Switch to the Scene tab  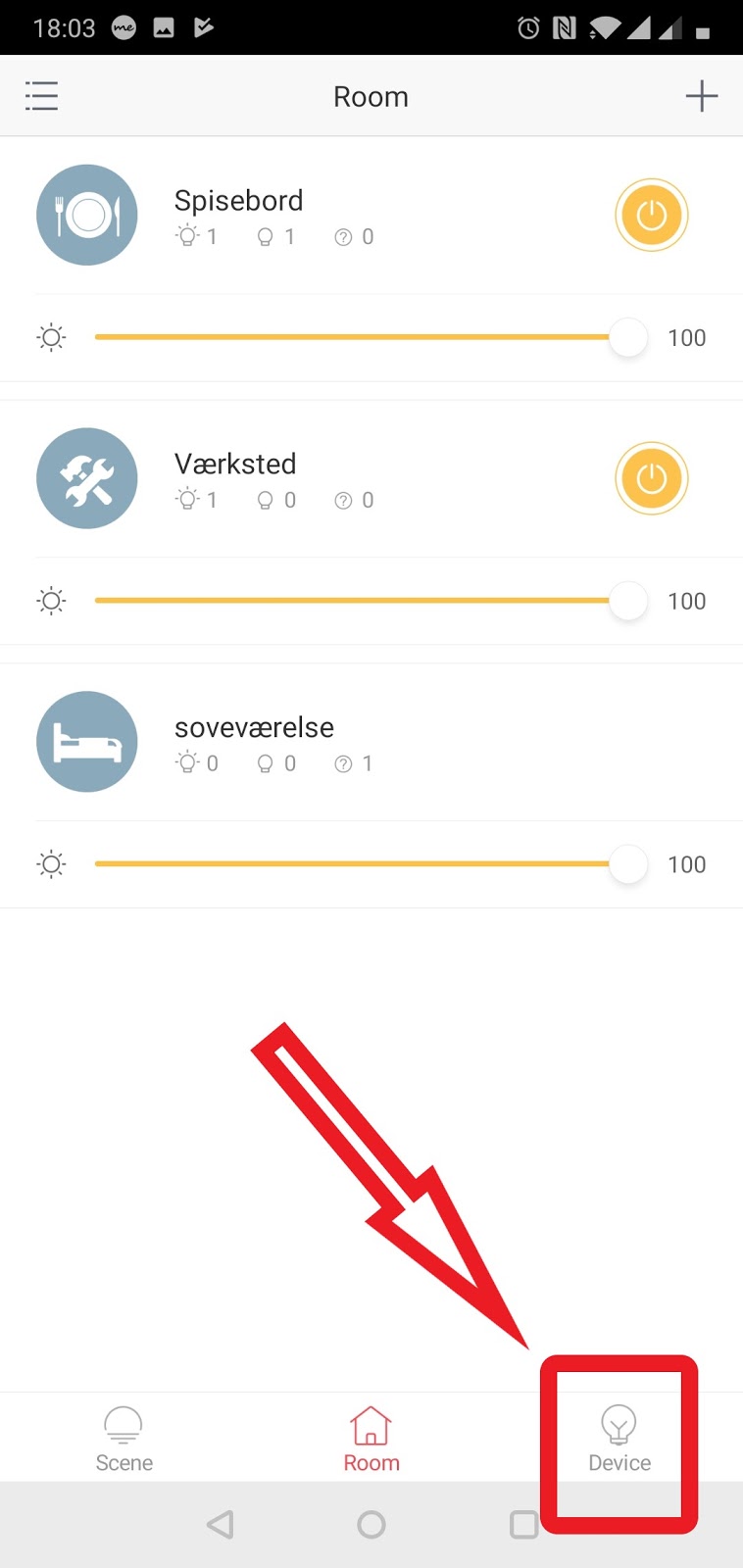point(124,1439)
